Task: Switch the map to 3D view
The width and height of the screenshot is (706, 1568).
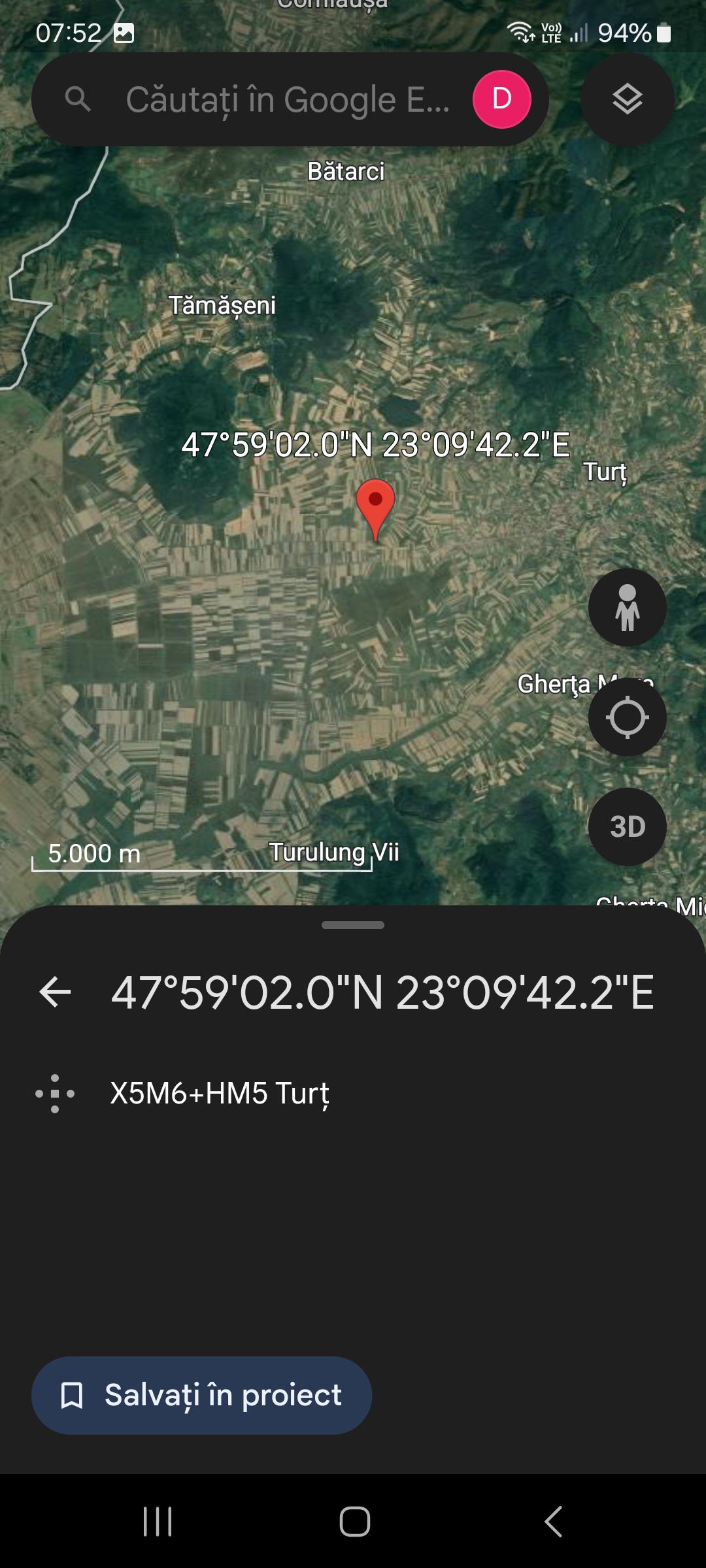Action: point(627,826)
